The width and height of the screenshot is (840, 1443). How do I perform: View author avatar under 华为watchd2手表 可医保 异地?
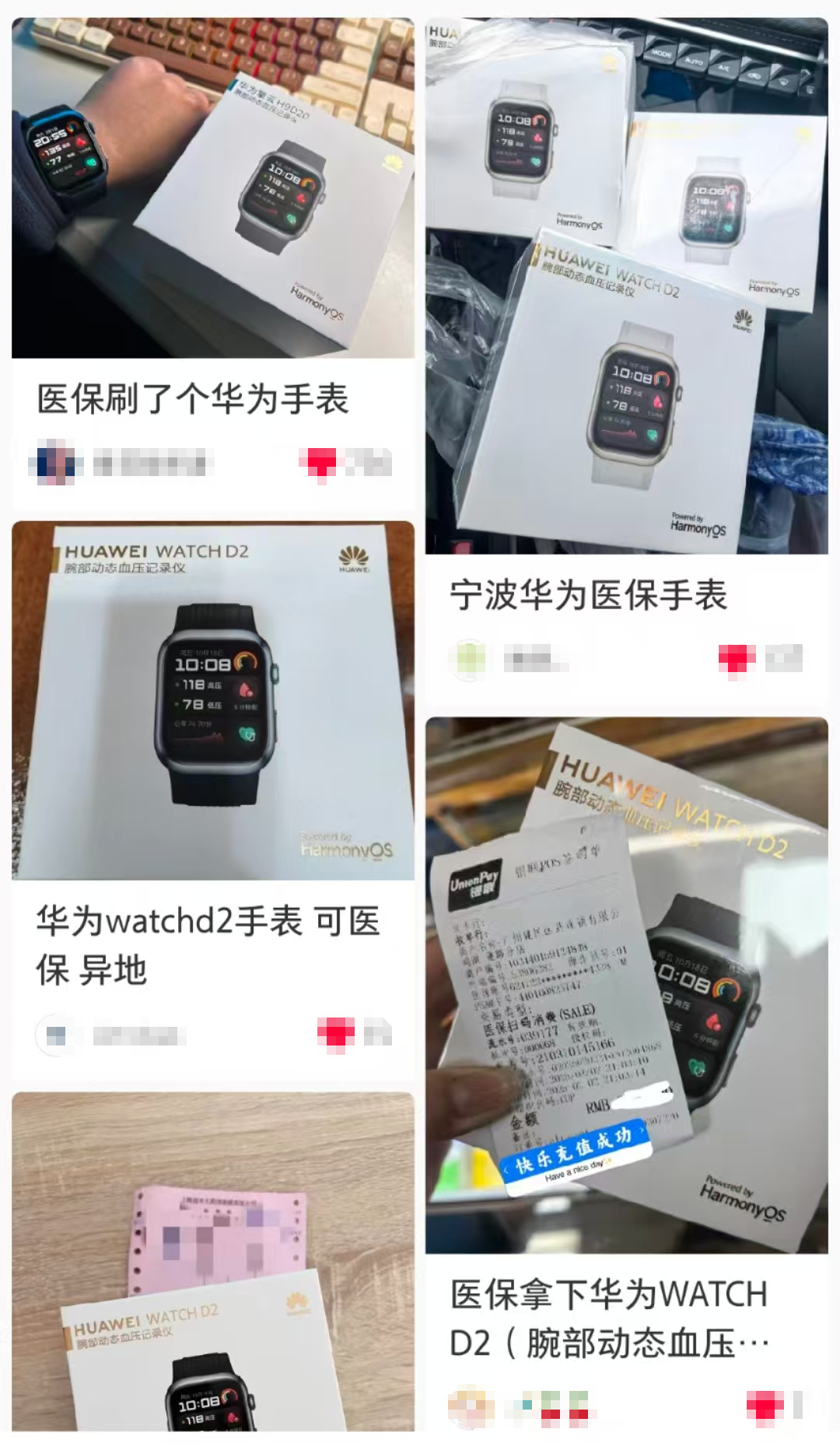pos(56,1035)
